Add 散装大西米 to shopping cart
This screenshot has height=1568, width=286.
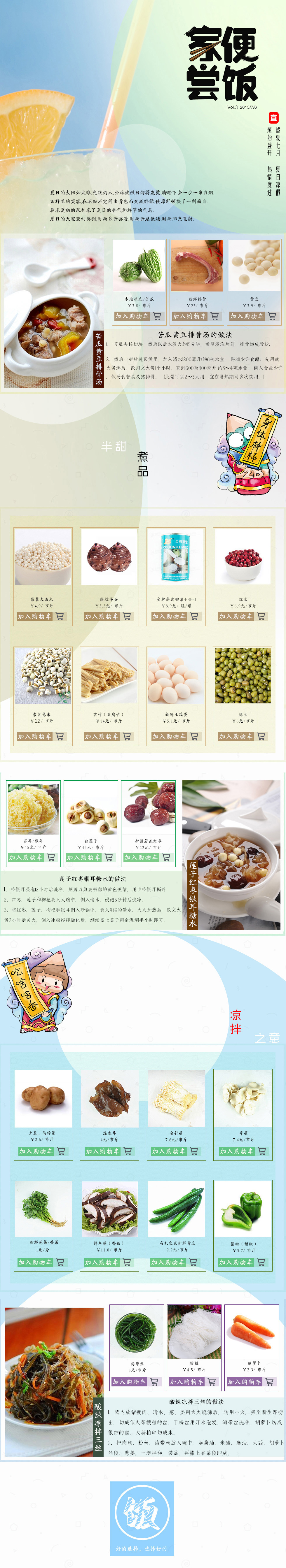point(41,616)
